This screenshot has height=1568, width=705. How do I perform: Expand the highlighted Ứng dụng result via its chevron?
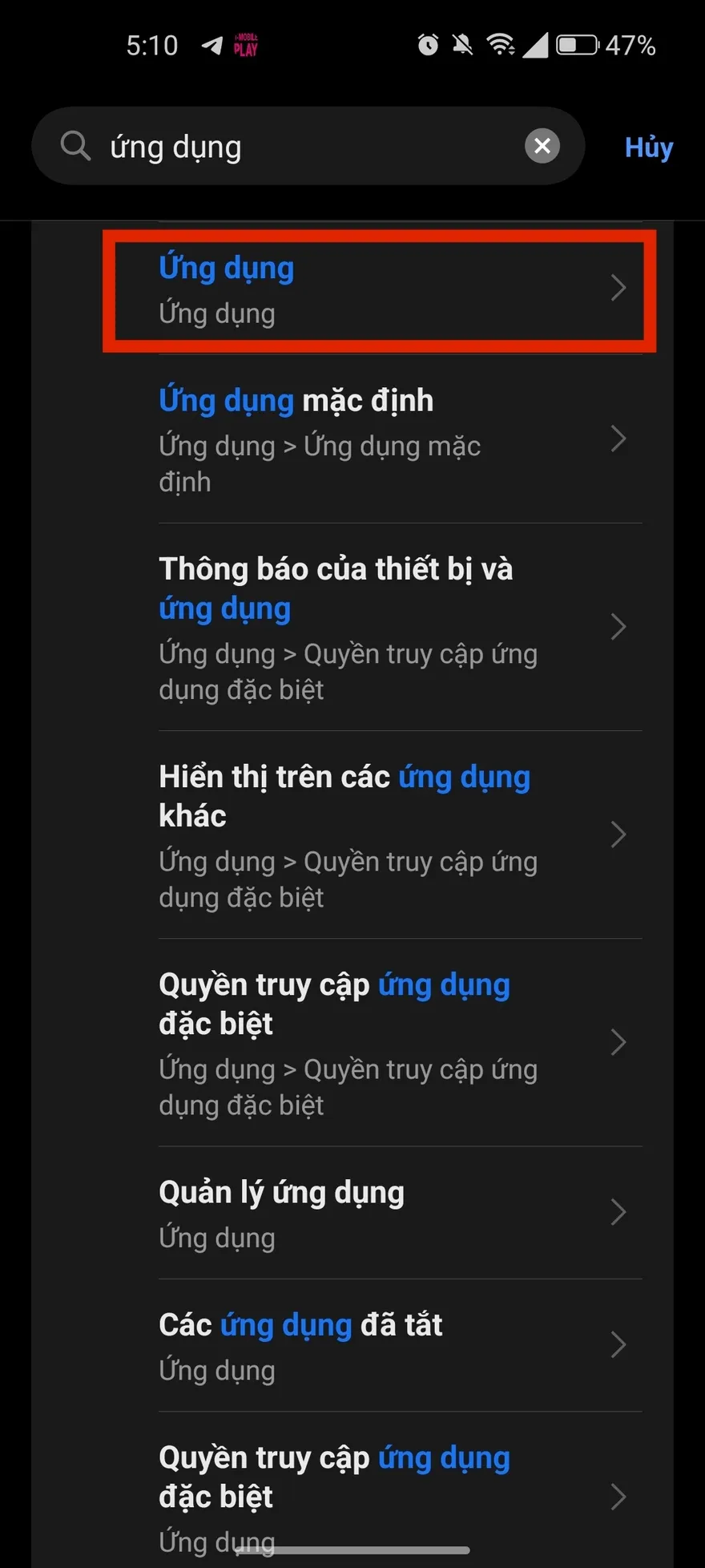click(618, 289)
